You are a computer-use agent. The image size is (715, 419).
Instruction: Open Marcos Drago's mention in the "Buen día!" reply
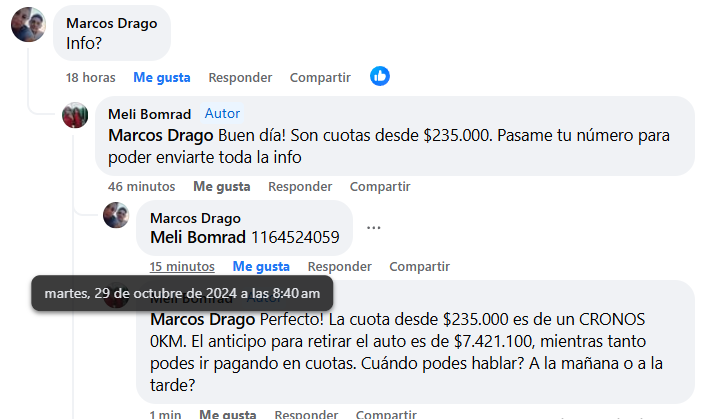[x=160, y=135]
